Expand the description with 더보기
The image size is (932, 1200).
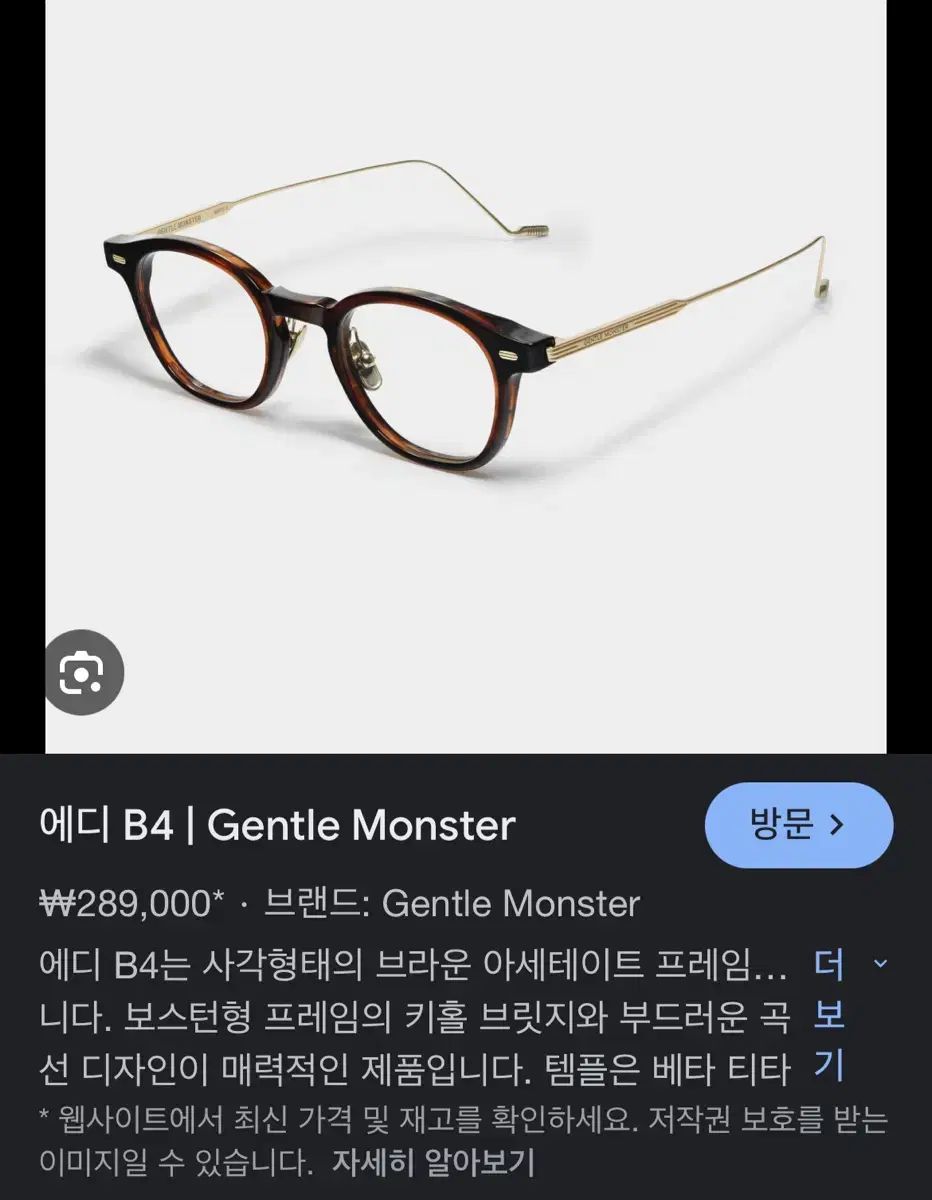tap(830, 1015)
